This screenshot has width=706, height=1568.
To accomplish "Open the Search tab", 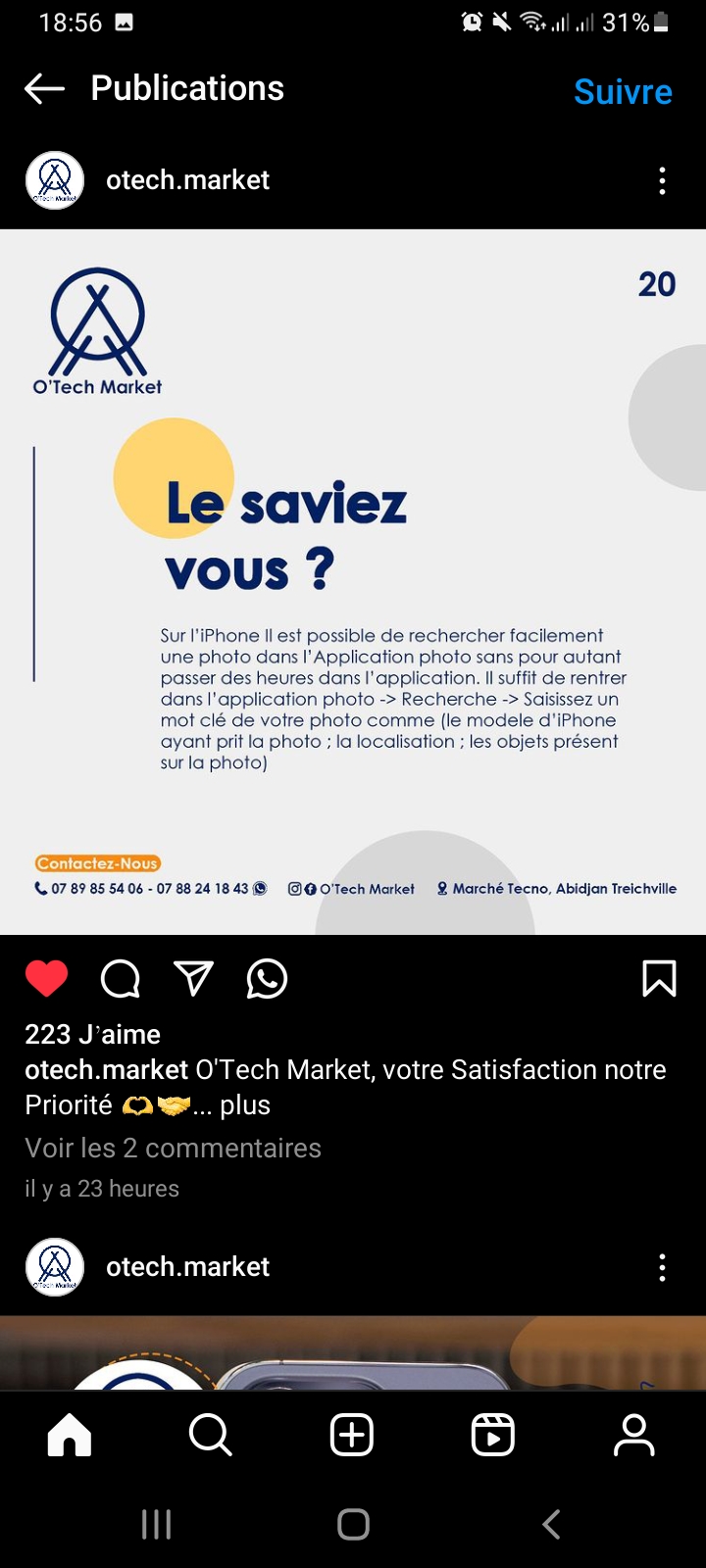I will click(210, 1436).
